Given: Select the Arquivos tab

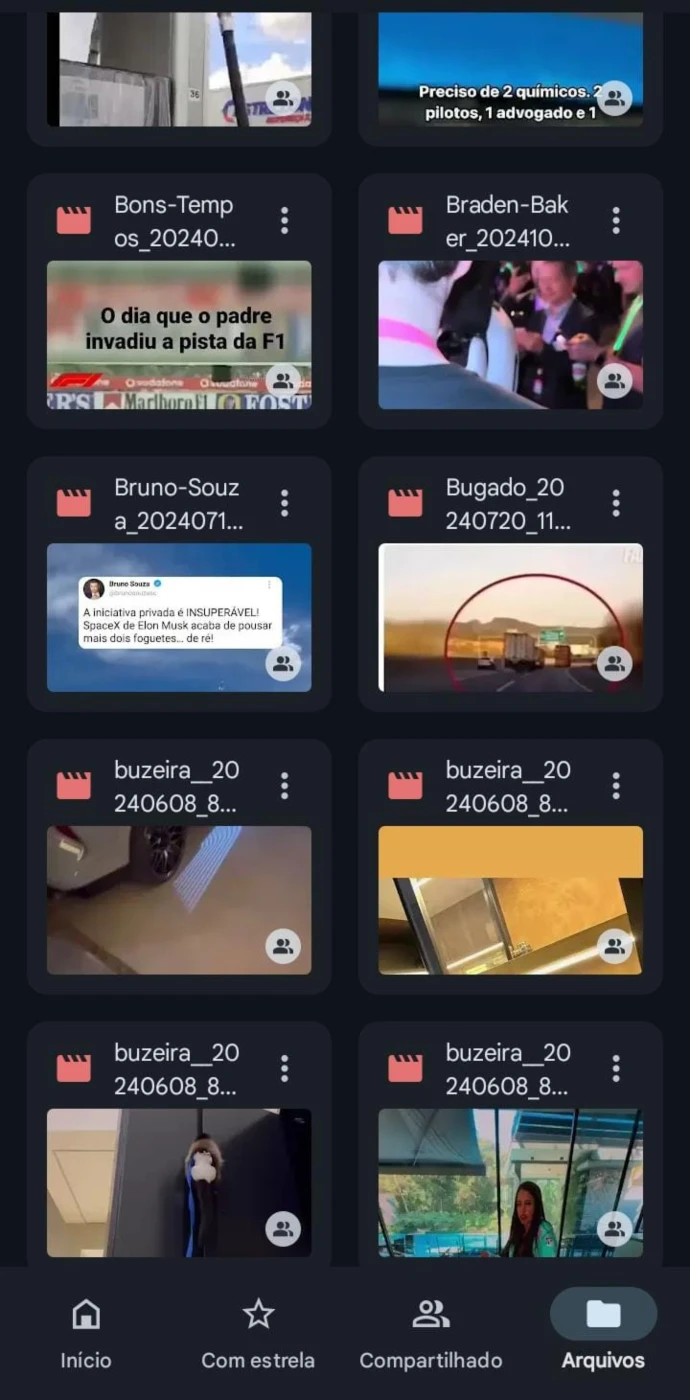Looking at the screenshot, I should coord(603,1333).
